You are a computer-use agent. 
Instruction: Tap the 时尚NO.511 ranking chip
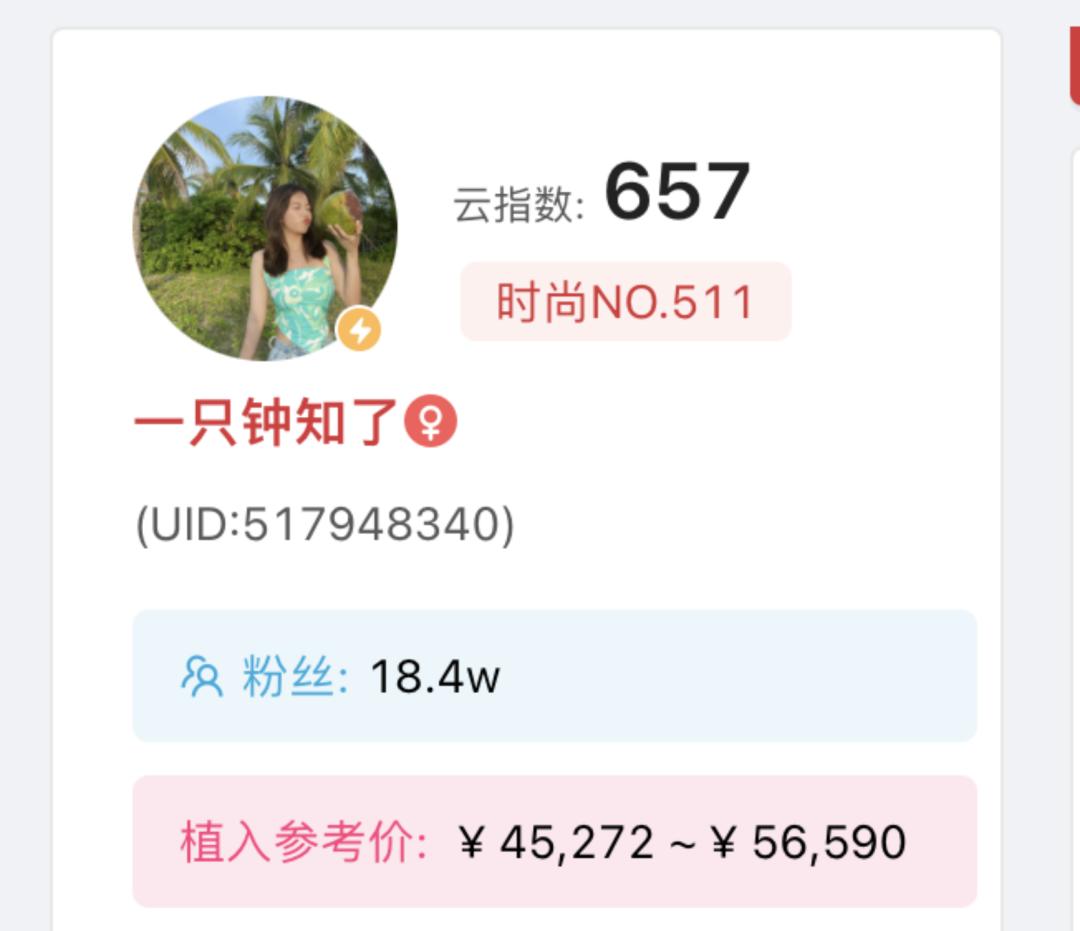[625, 302]
